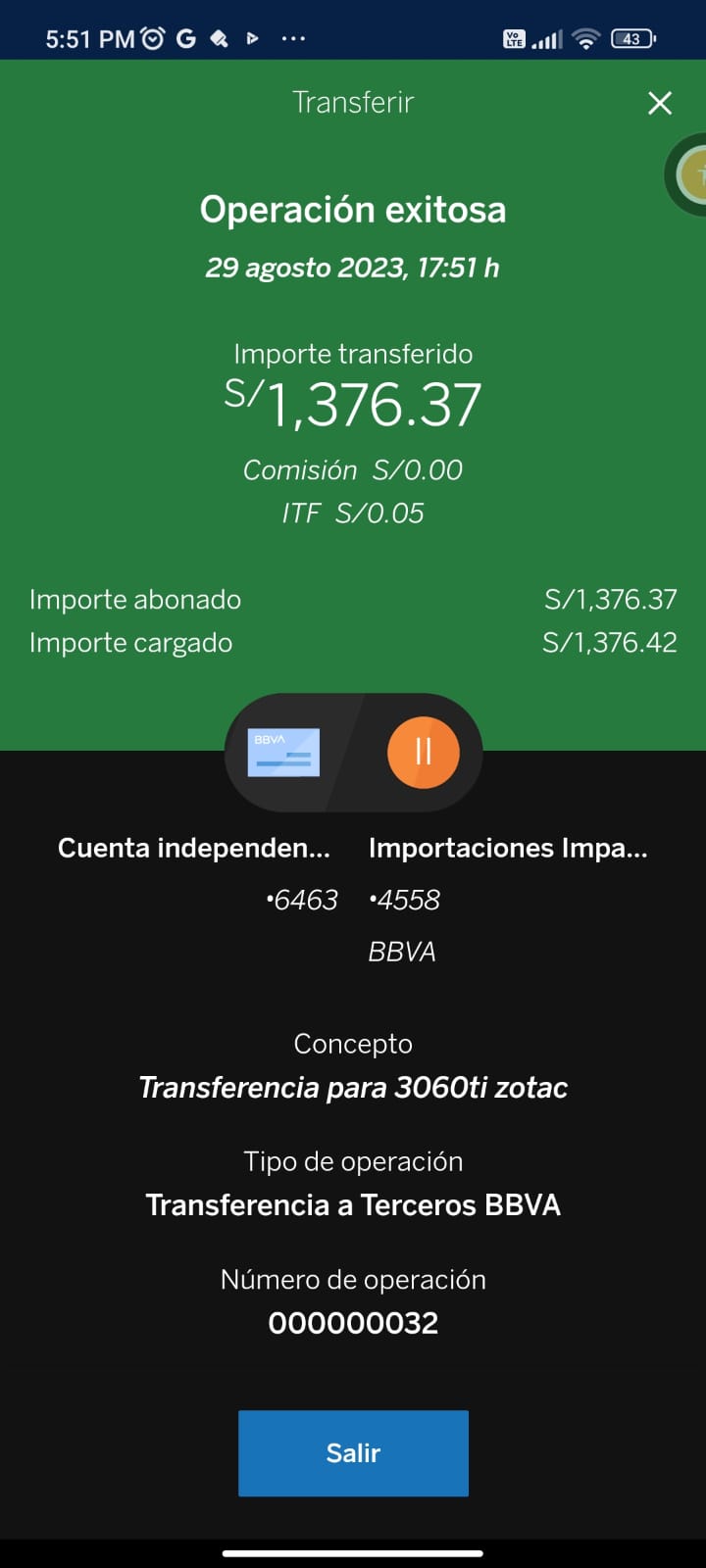Open the floating circular icon at right edge

coord(690,176)
